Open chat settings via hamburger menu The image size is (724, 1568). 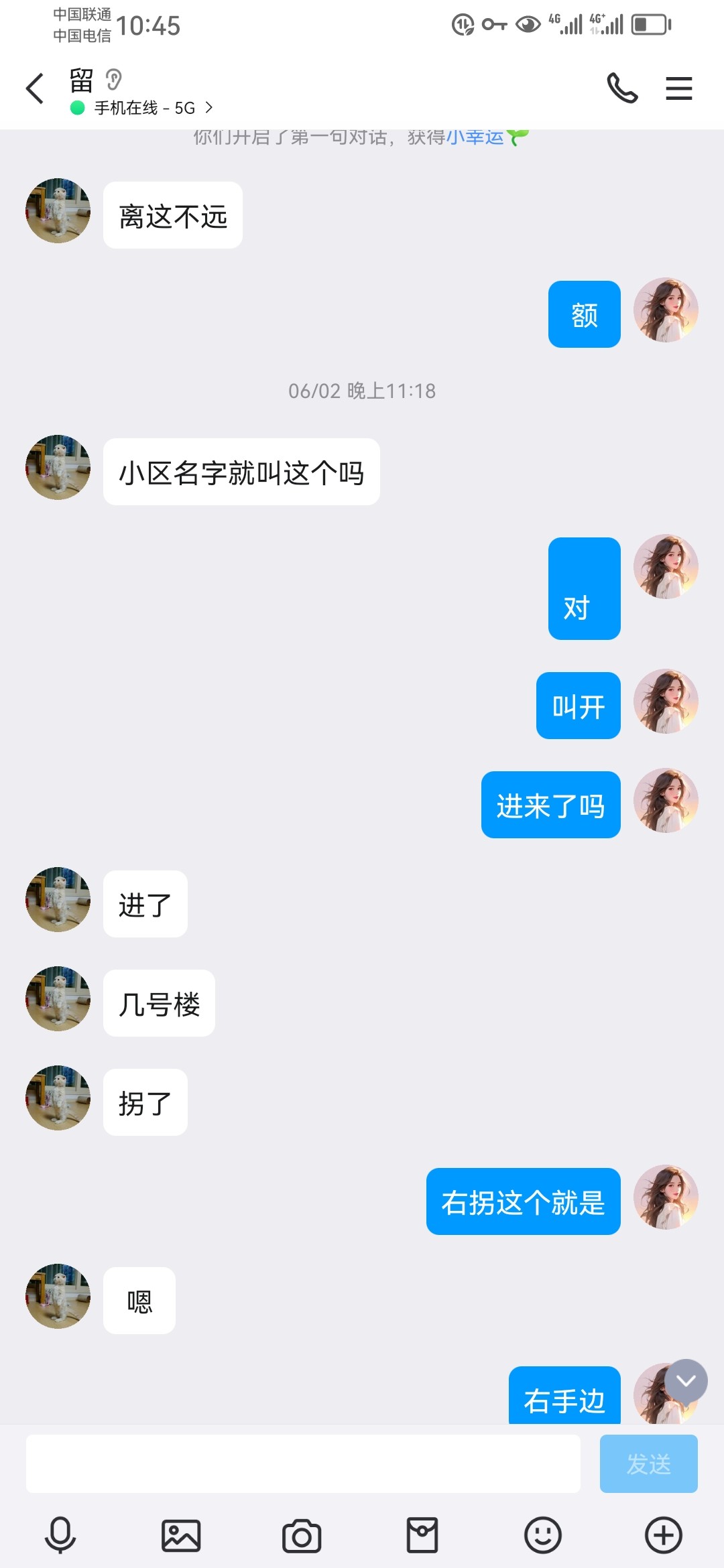tap(678, 87)
